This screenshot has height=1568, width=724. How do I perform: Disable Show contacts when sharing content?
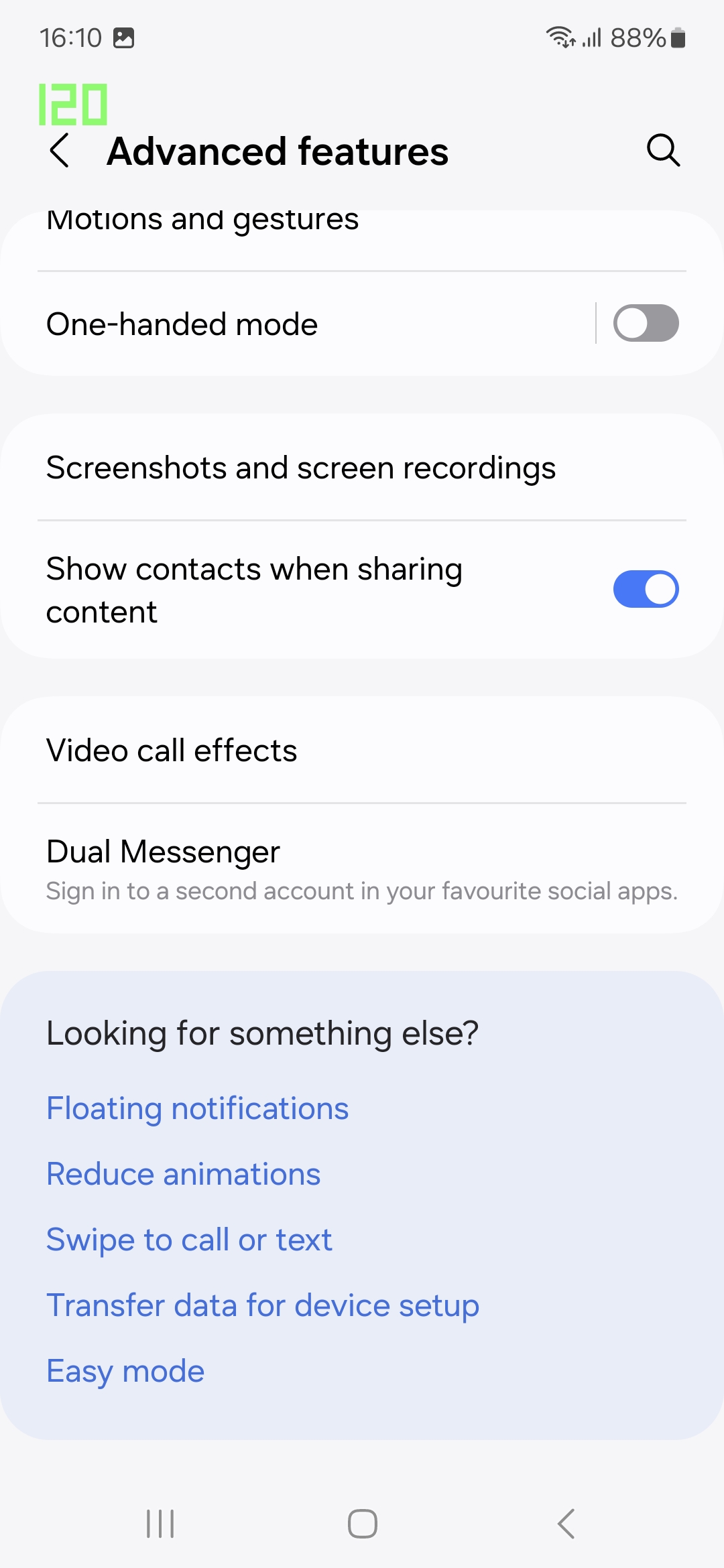point(646,589)
